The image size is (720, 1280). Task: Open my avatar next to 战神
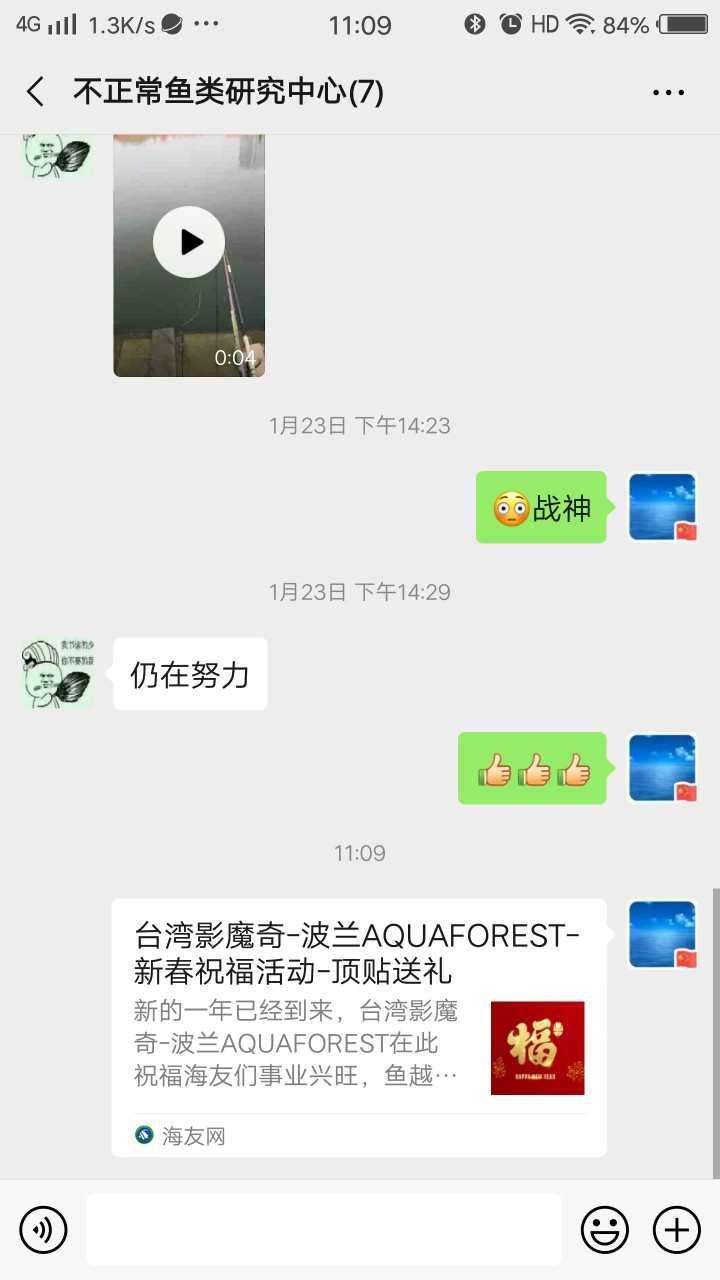coord(662,507)
